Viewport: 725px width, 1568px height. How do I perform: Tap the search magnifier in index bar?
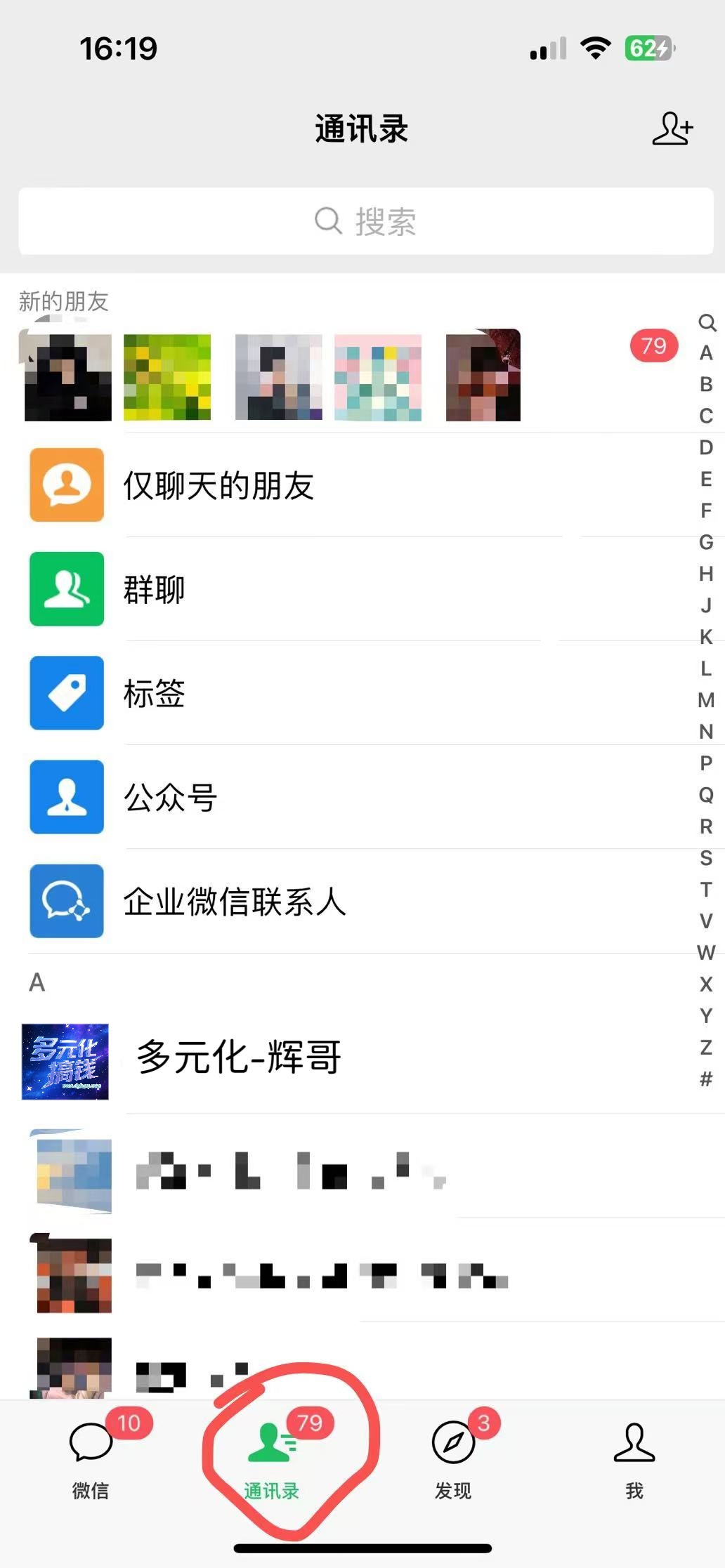(x=705, y=323)
